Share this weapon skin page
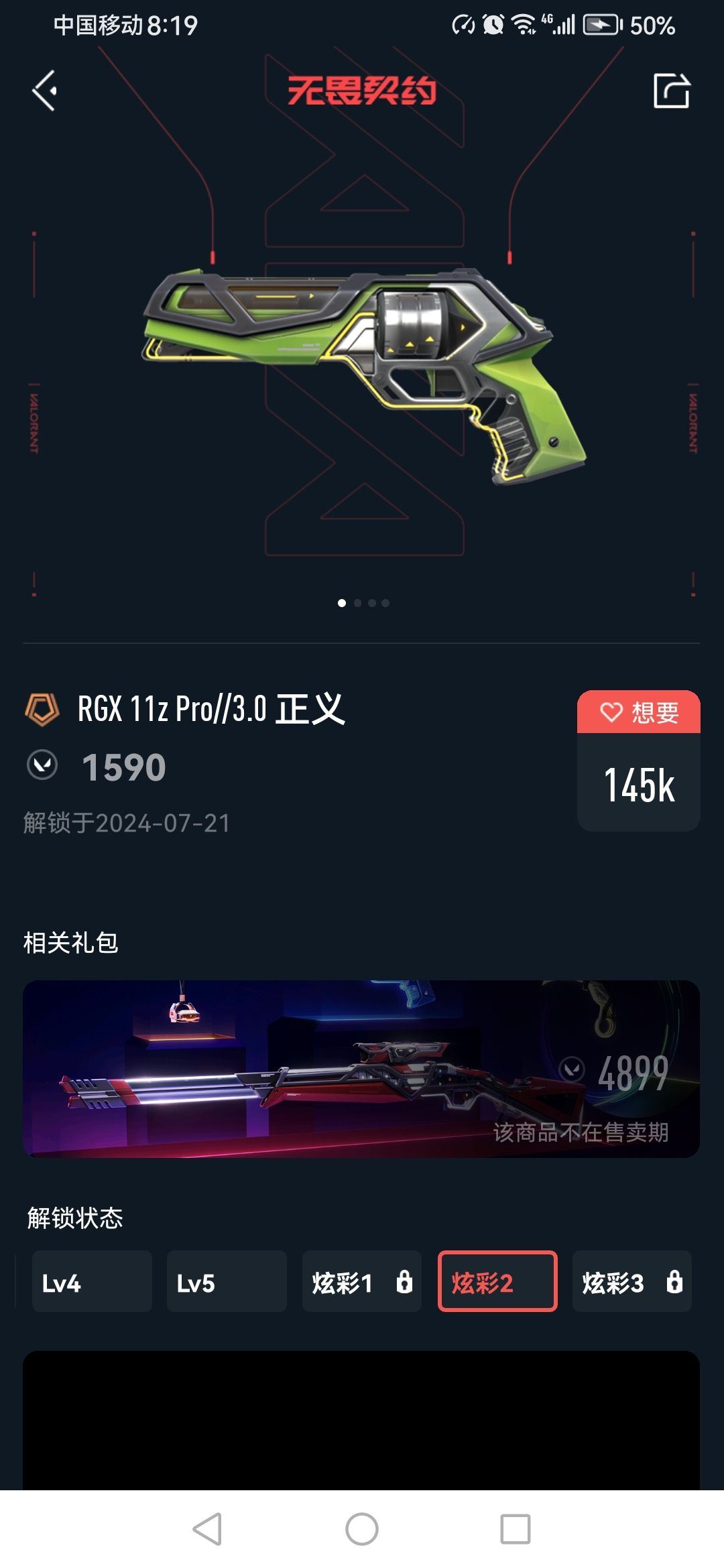Screen dimensions: 724x1568 point(671,90)
